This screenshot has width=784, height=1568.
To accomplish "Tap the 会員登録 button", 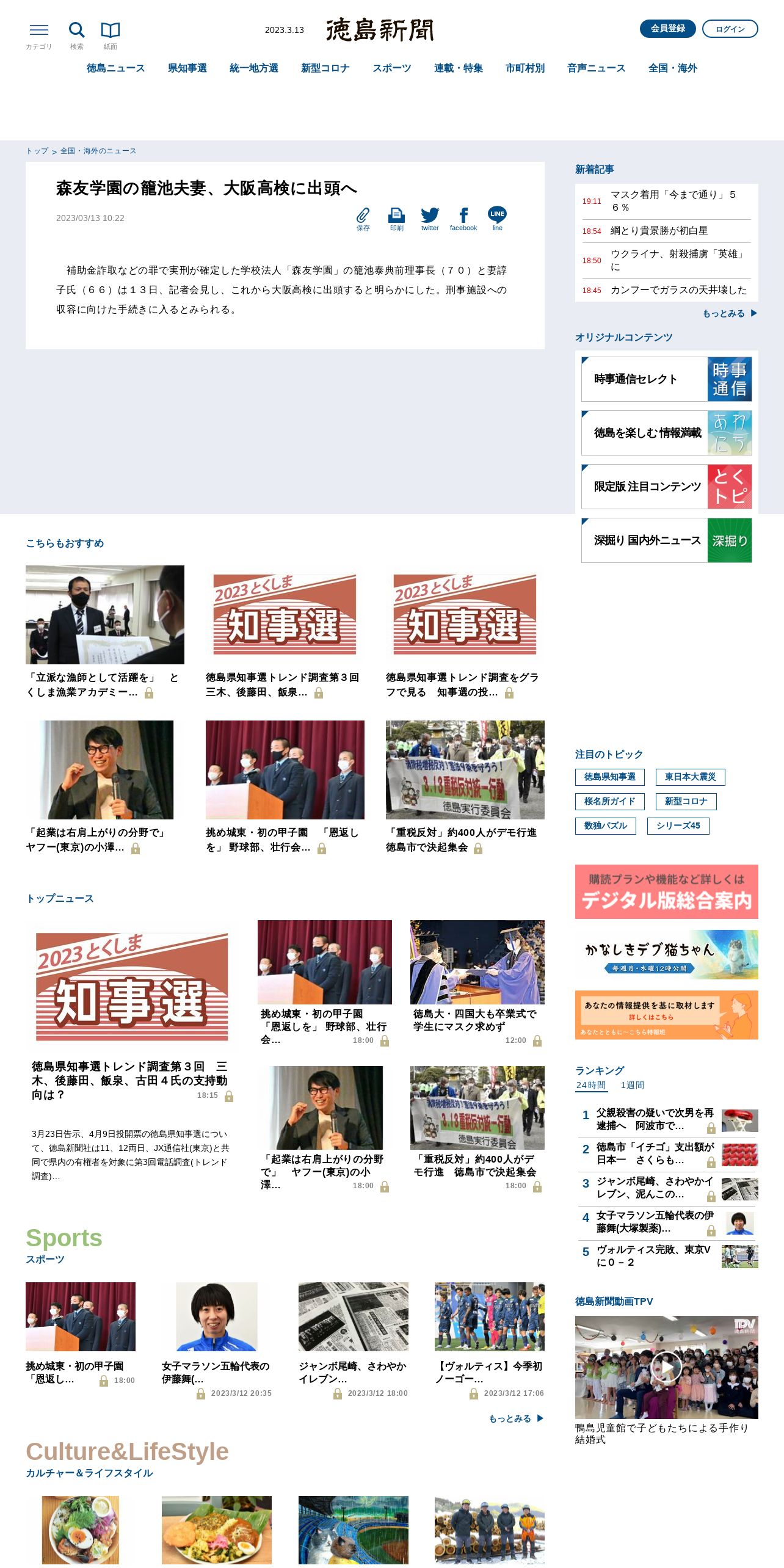I will [667, 28].
